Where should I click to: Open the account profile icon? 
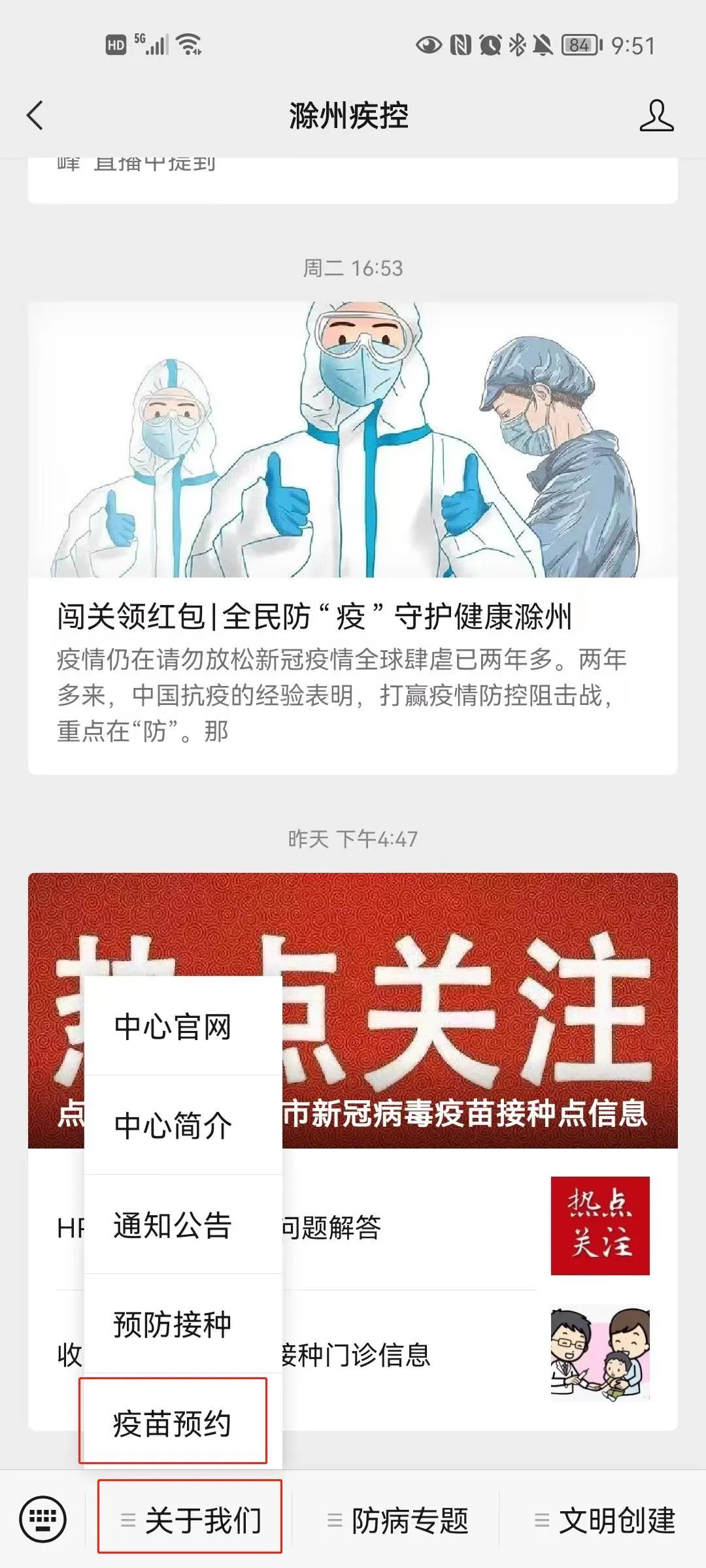(656, 116)
